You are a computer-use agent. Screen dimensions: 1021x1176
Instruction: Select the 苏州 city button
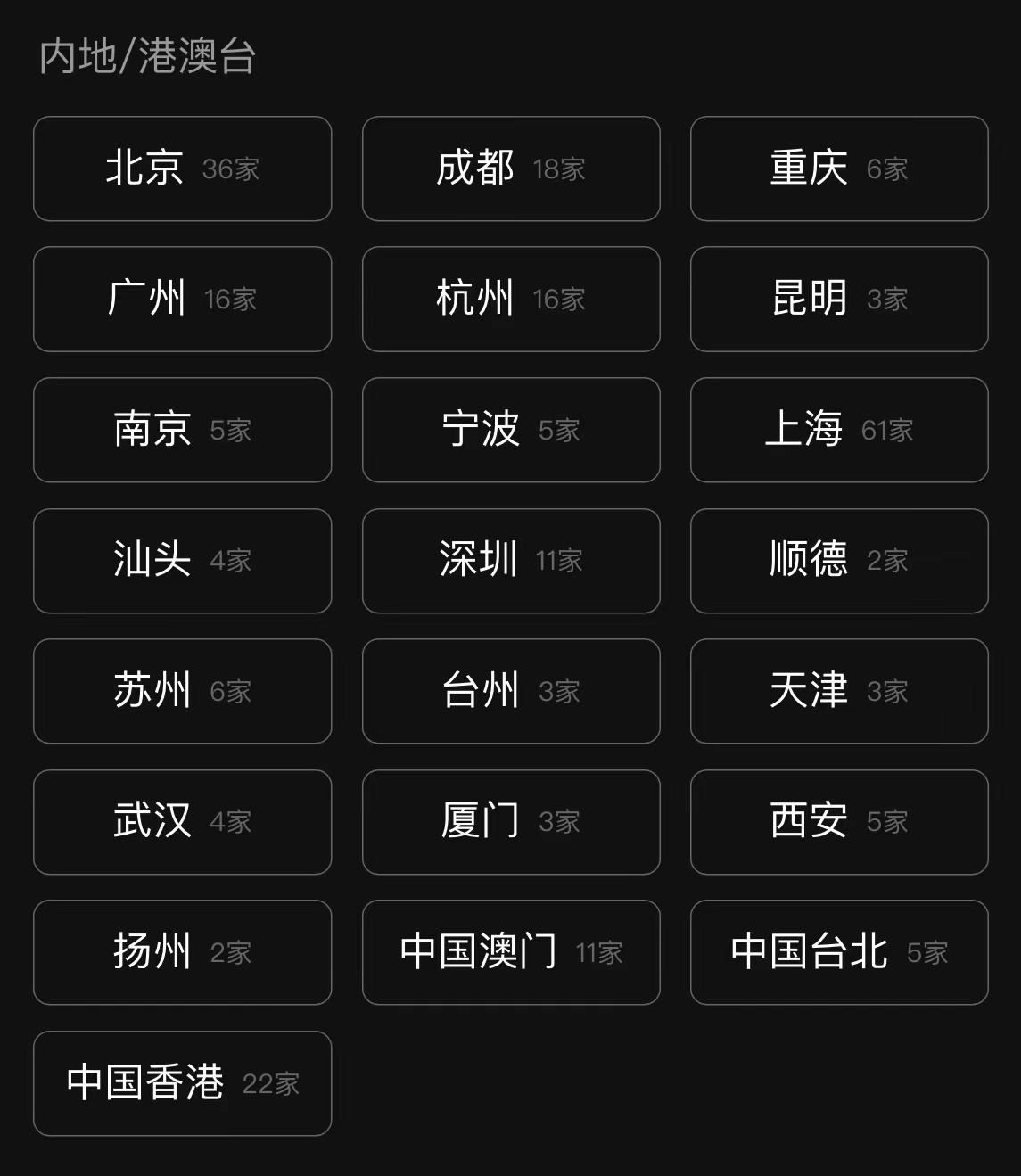(x=182, y=691)
